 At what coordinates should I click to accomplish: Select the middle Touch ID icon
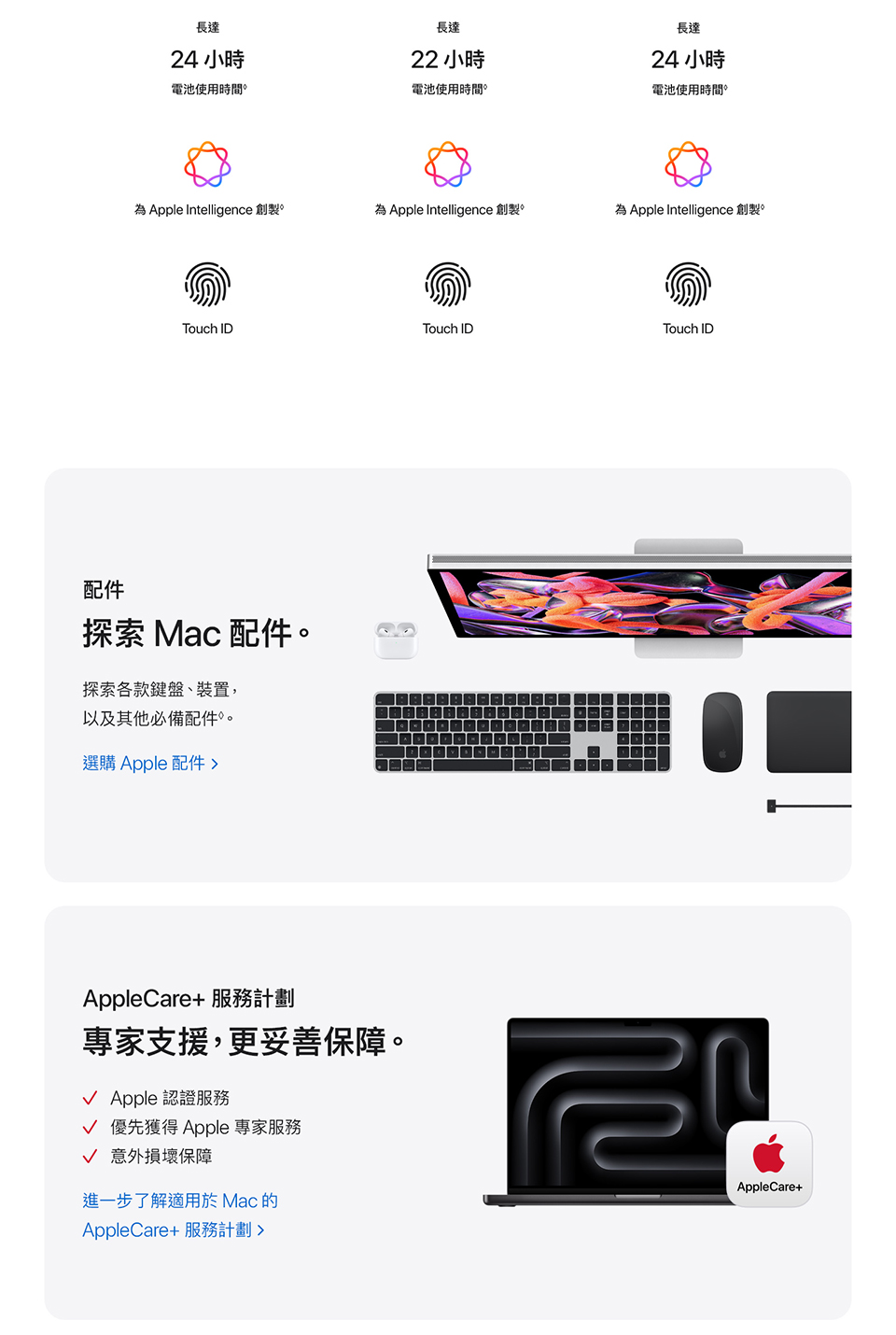(x=447, y=286)
